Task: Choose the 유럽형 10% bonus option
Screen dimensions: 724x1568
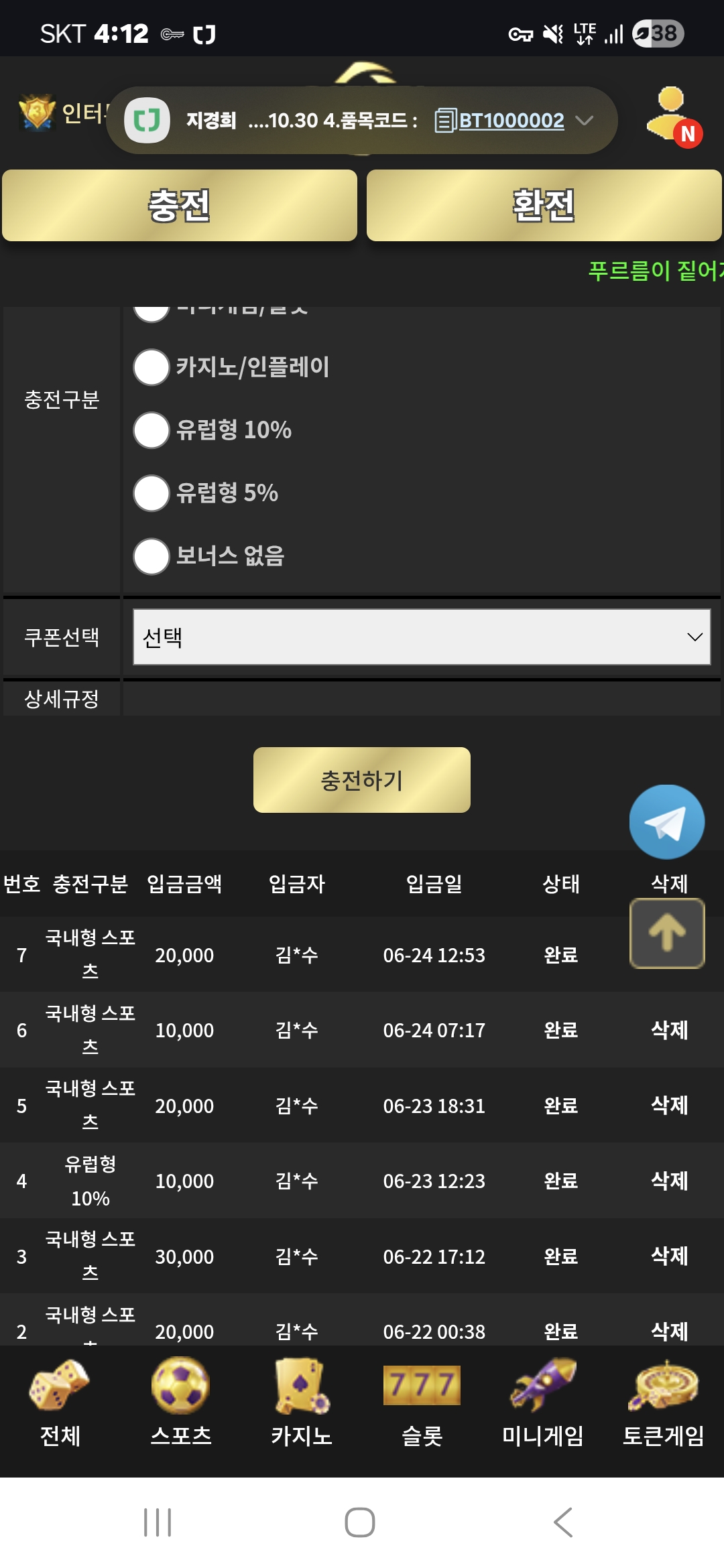Action: click(x=152, y=430)
